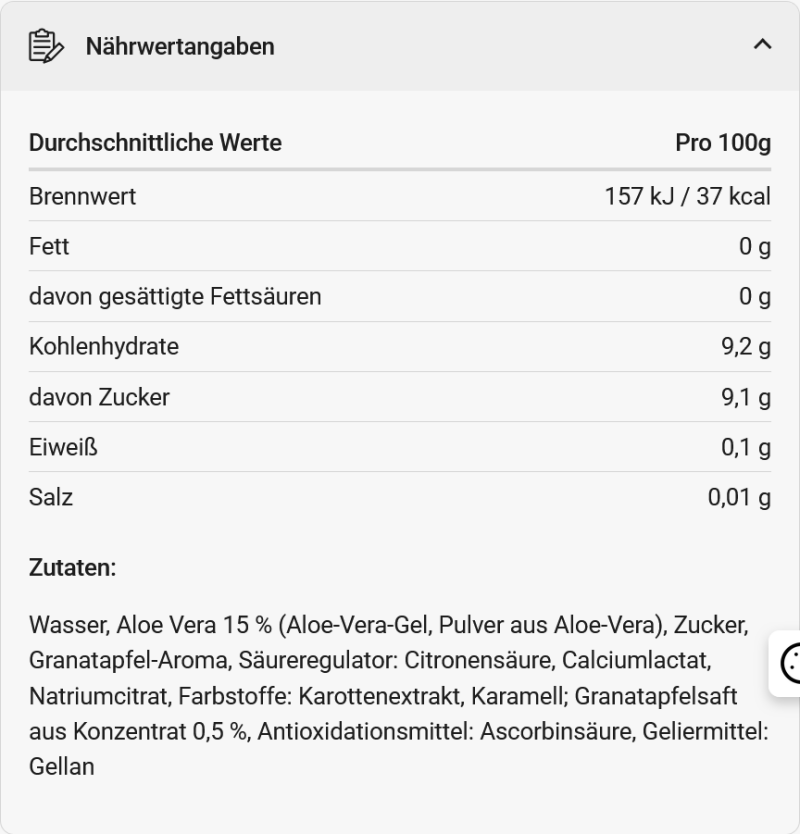Open the cookie settings icon
800x834 pixels.
[x=787, y=664]
